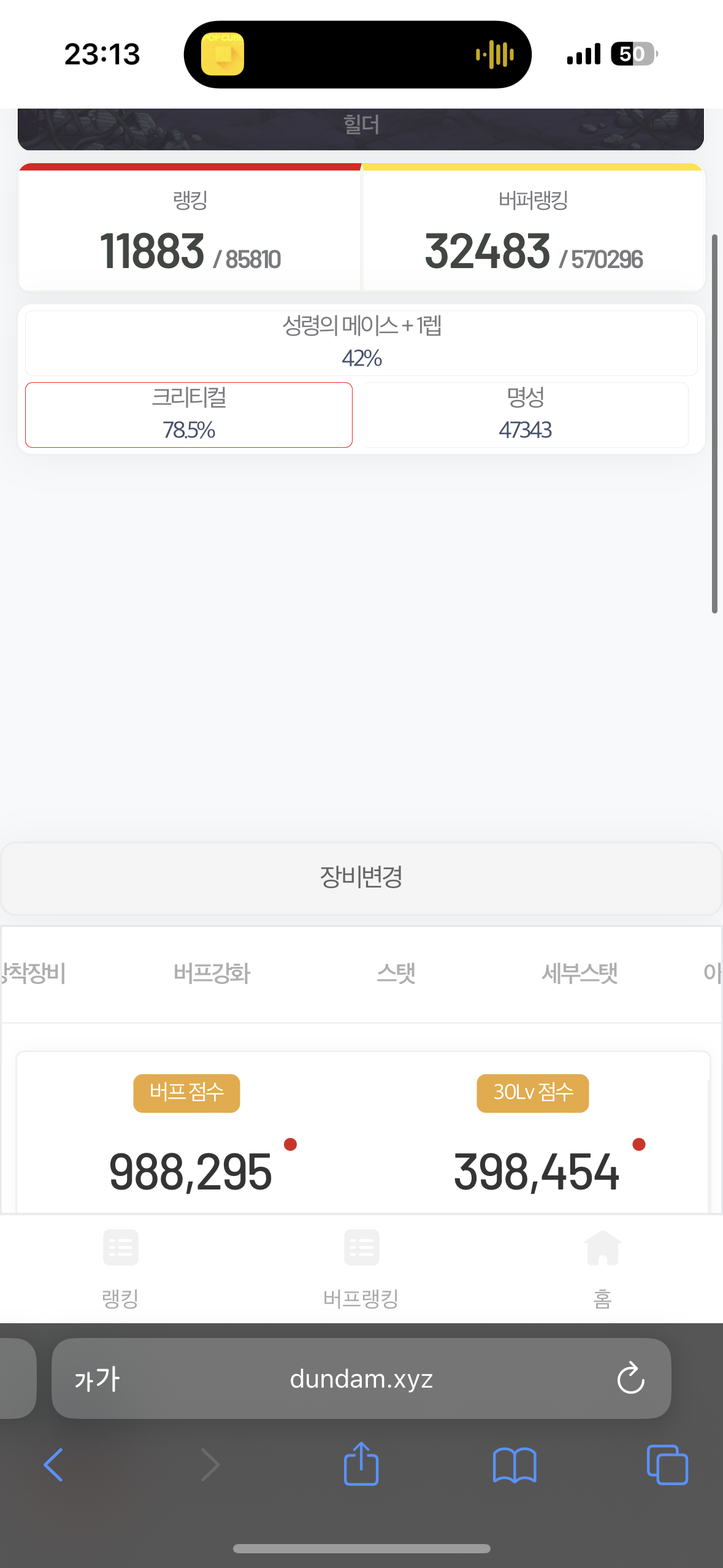The image size is (723, 1568).
Task: Select the 버퍼랭킹 32483 panel
Action: (x=533, y=226)
